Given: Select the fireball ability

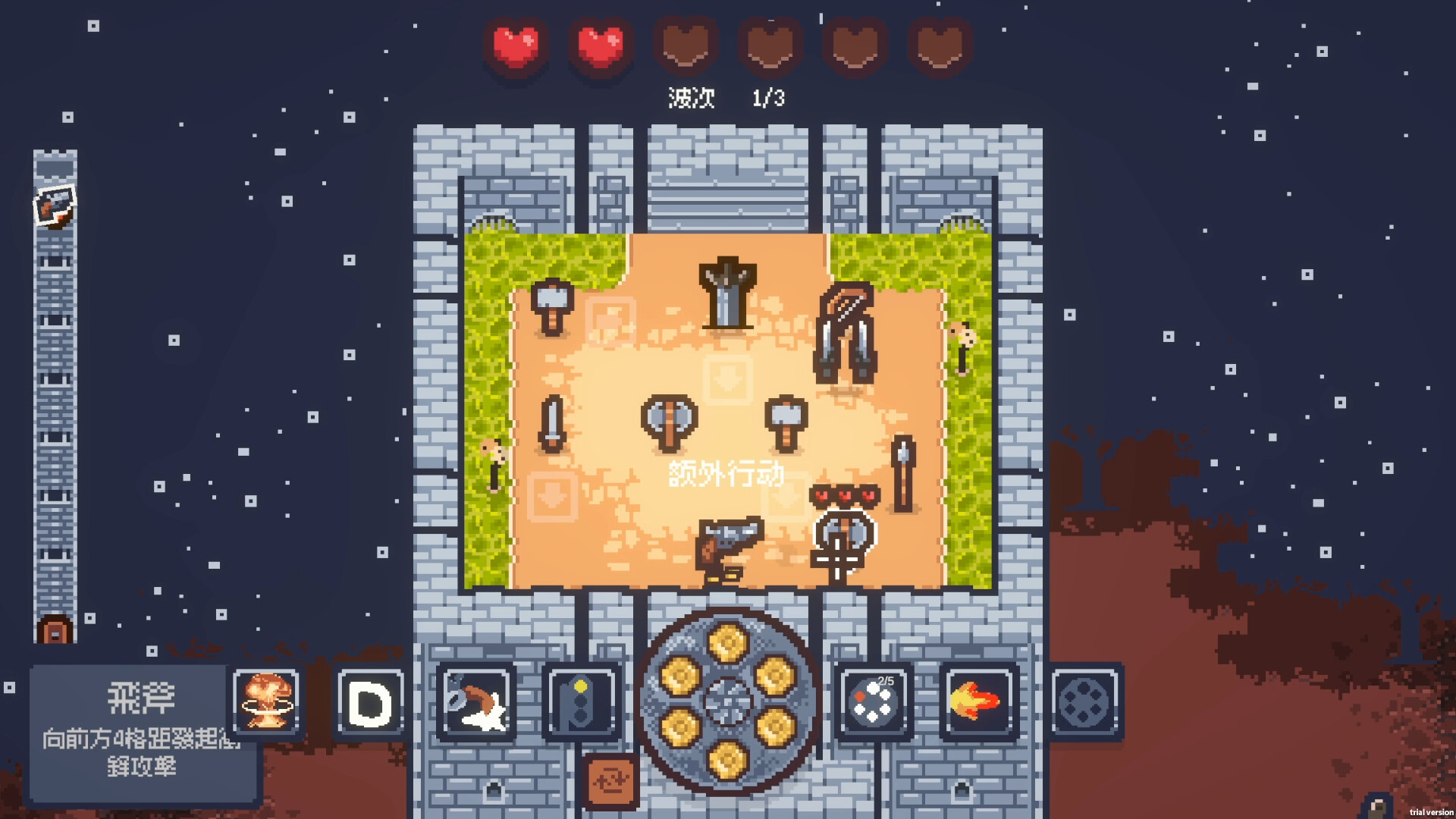Looking at the screenshot, I should [978, 702].
